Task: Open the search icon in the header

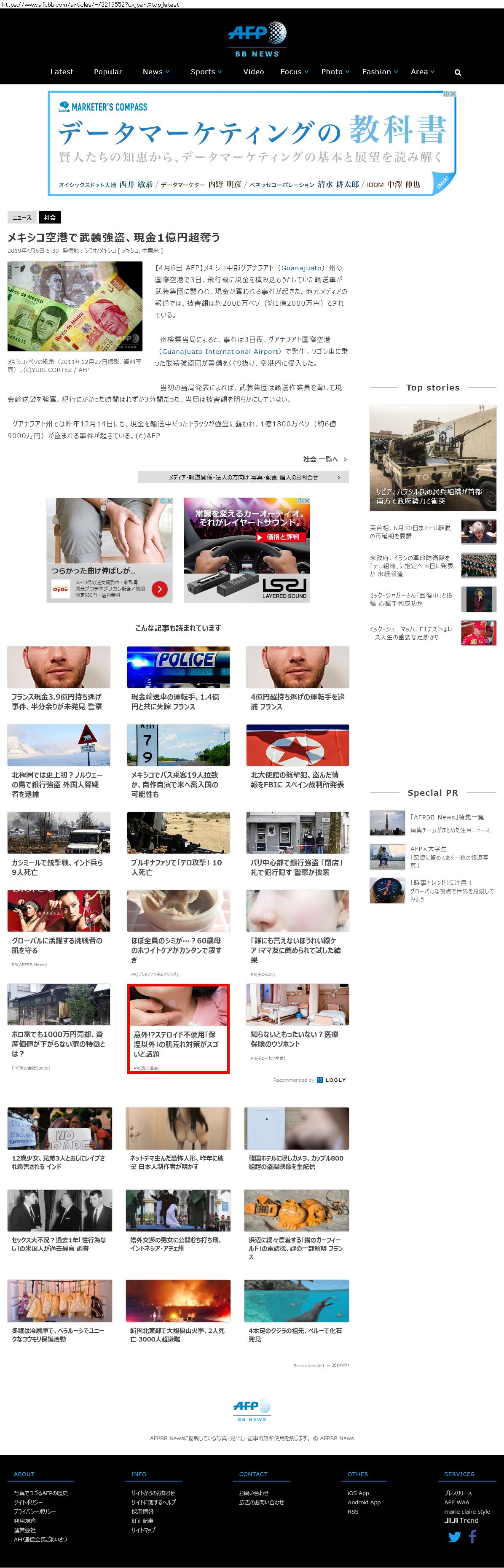Action: [458, 73]
